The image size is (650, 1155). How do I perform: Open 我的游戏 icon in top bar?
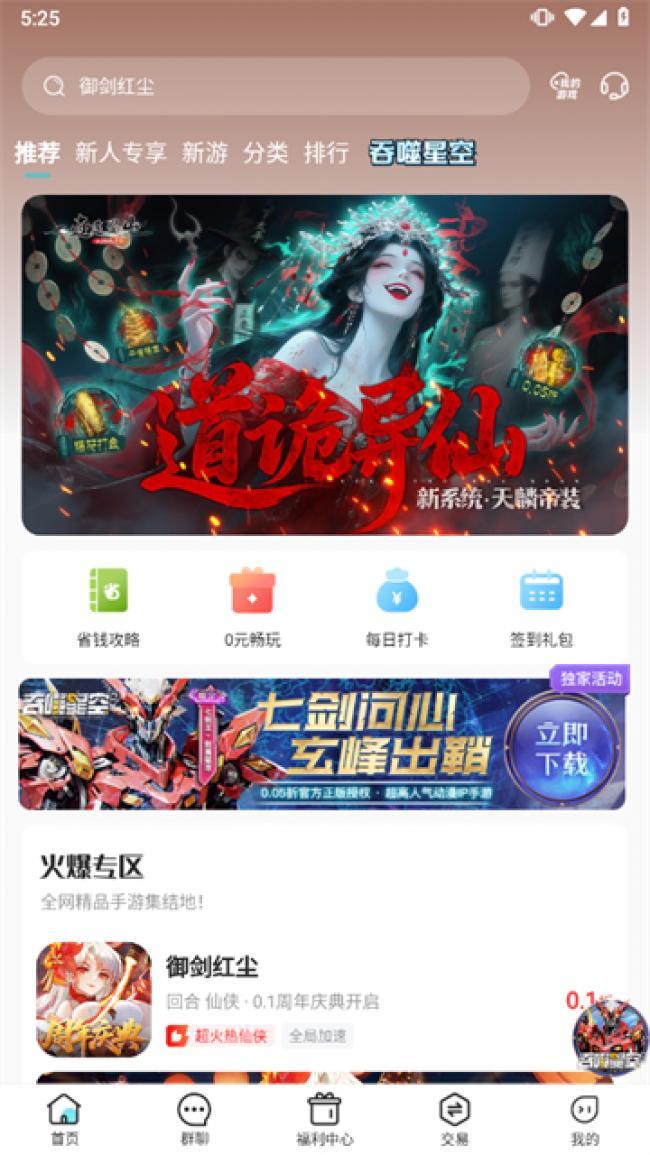565,86
